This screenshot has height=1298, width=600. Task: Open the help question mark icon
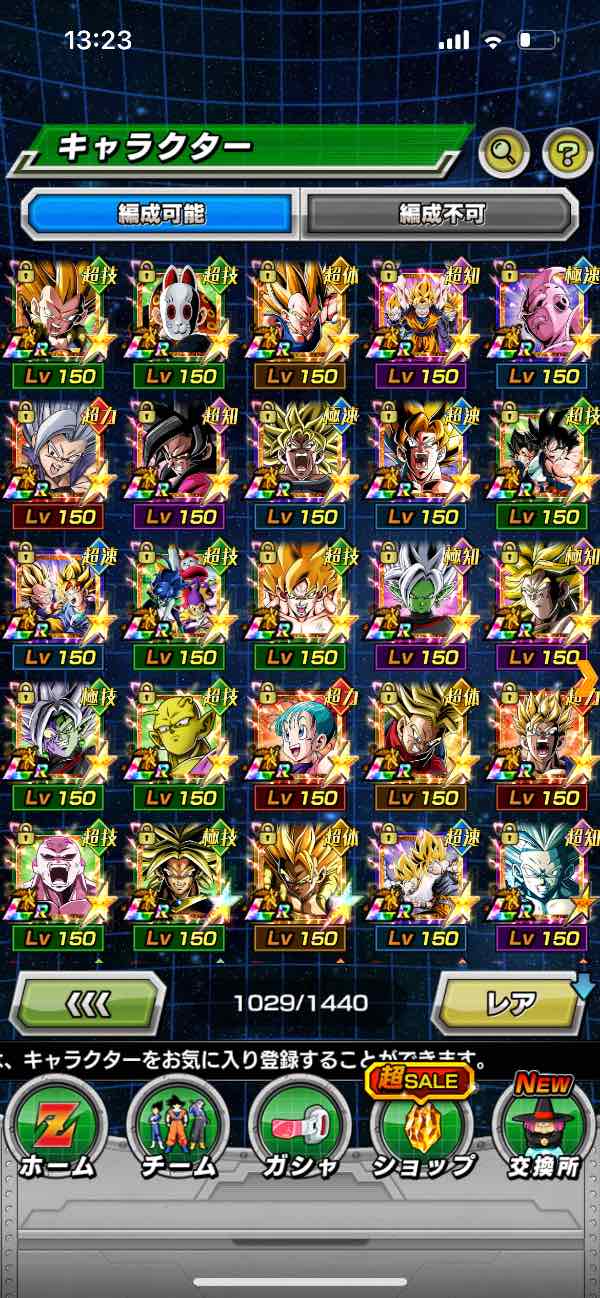pos(567,152)
